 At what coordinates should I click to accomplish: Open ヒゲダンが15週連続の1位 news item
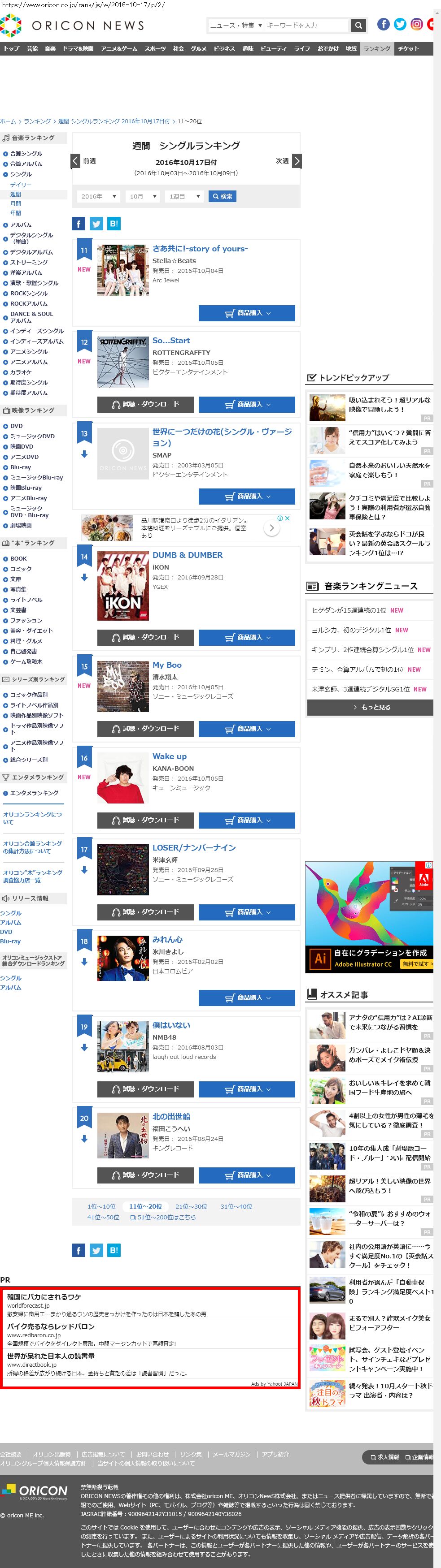point(349,610)
